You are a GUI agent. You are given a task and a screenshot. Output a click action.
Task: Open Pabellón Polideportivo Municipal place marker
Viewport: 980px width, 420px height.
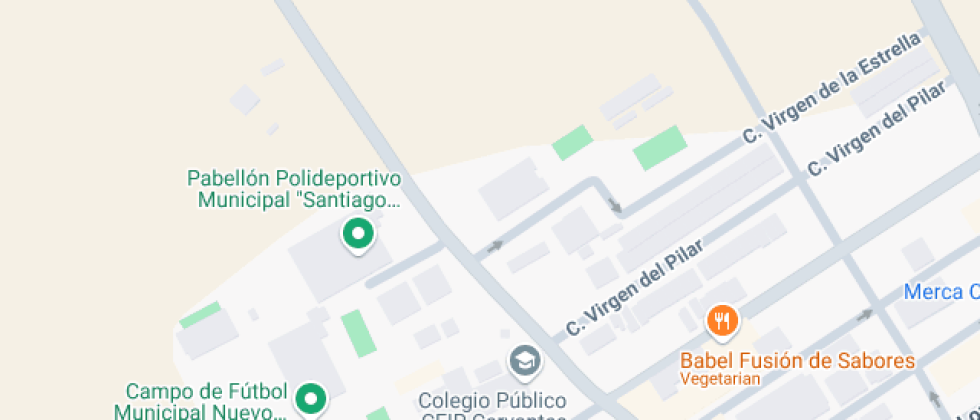click(357, 236)
